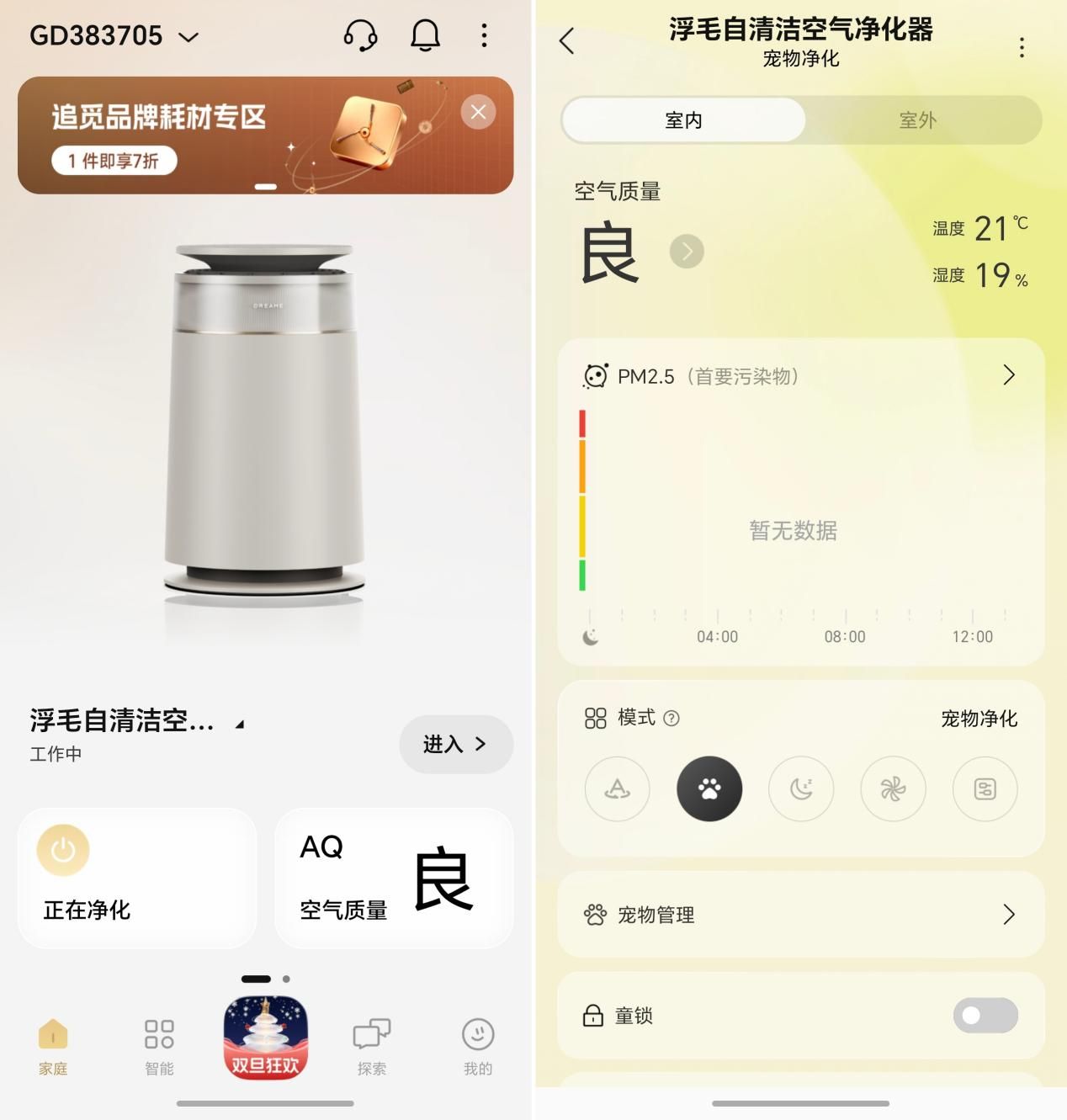The height and width of the screenshot is (1120, 1067).
Task: Open the AQ 空气质量 card
Action: click(x=393, y=878)
